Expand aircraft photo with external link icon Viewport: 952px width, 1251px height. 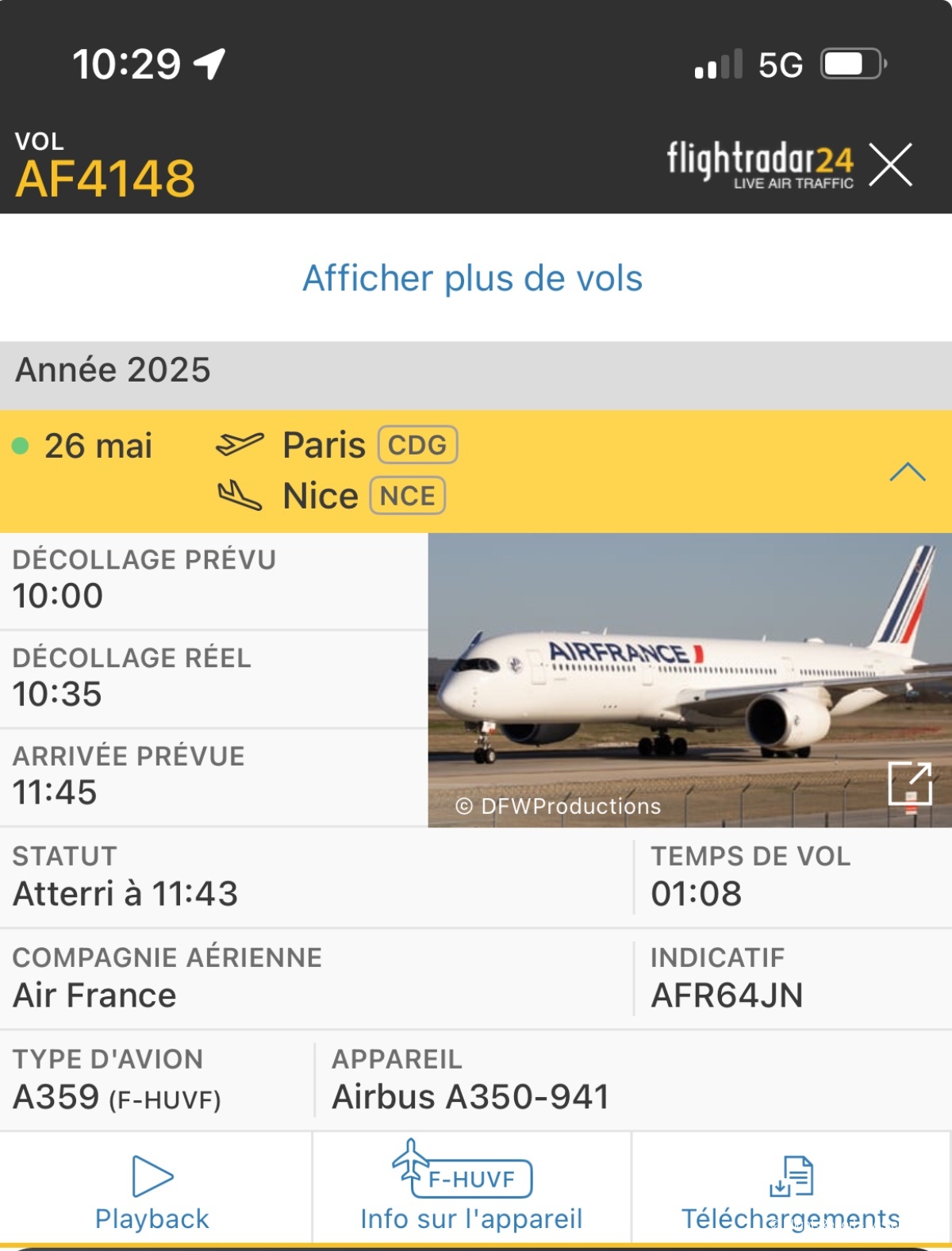(909, 782)
